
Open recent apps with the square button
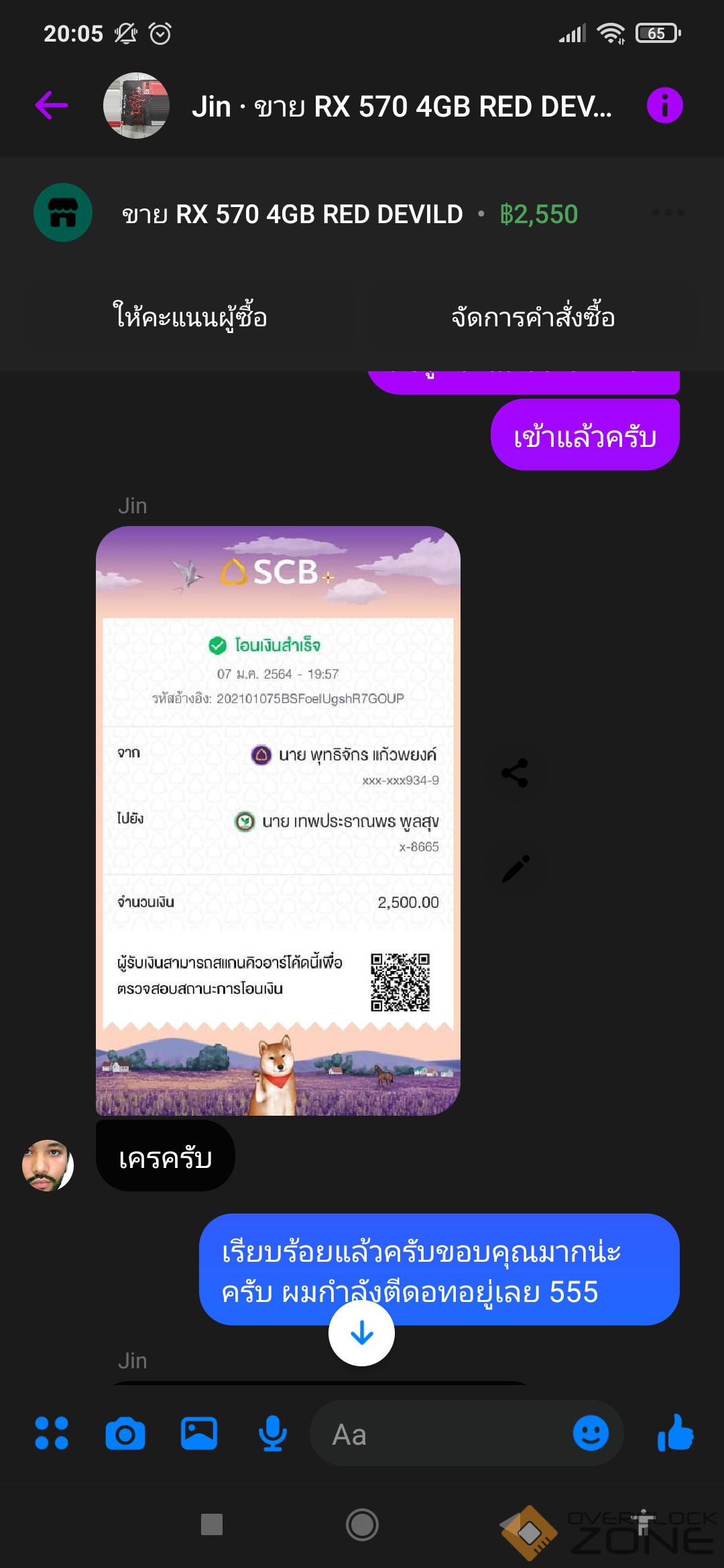212,1524
